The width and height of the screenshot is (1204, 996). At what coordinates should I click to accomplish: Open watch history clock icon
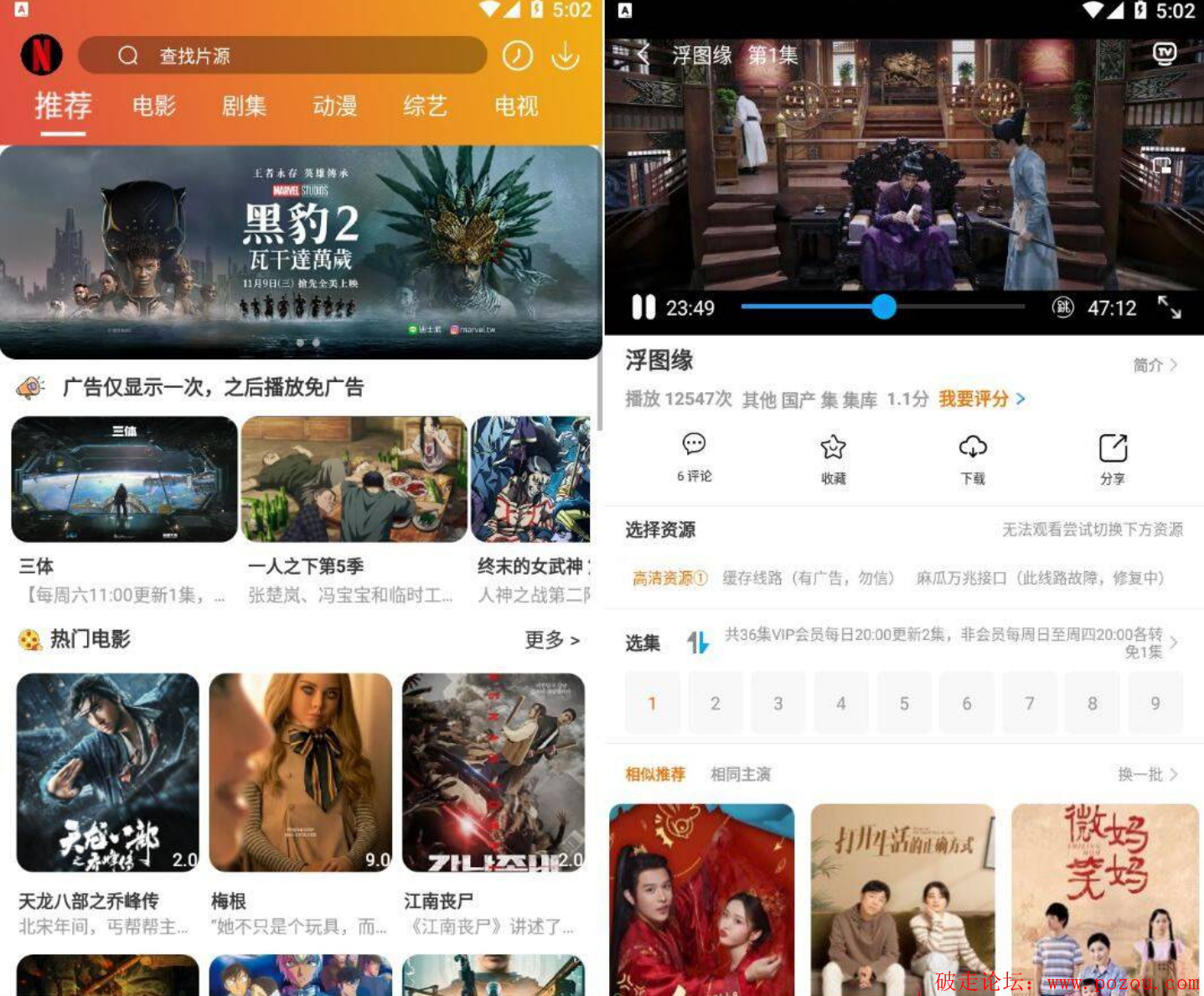[x=517, y=55]
